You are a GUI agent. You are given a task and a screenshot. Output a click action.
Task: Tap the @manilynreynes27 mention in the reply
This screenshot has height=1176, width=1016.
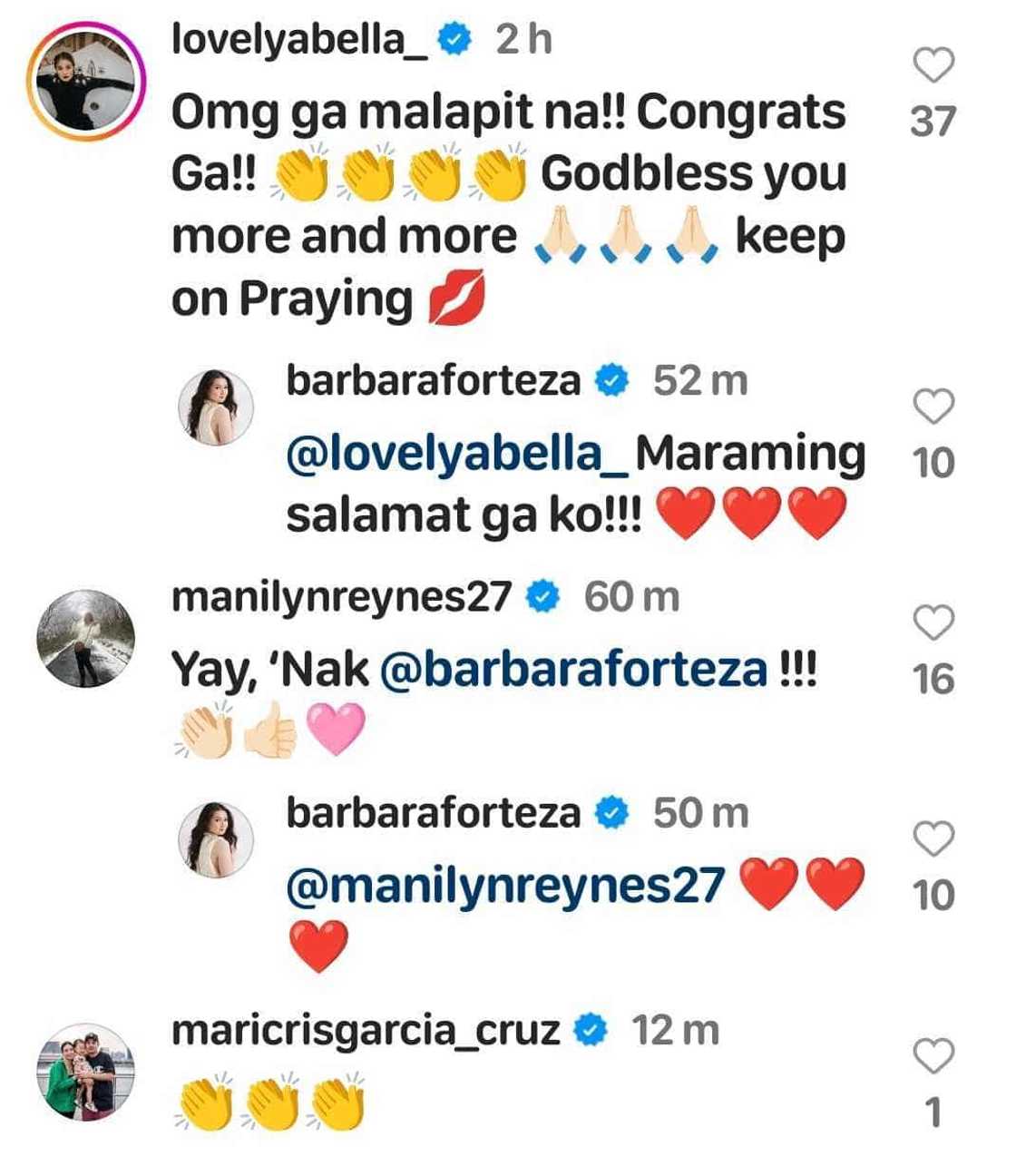coord(505,887)
